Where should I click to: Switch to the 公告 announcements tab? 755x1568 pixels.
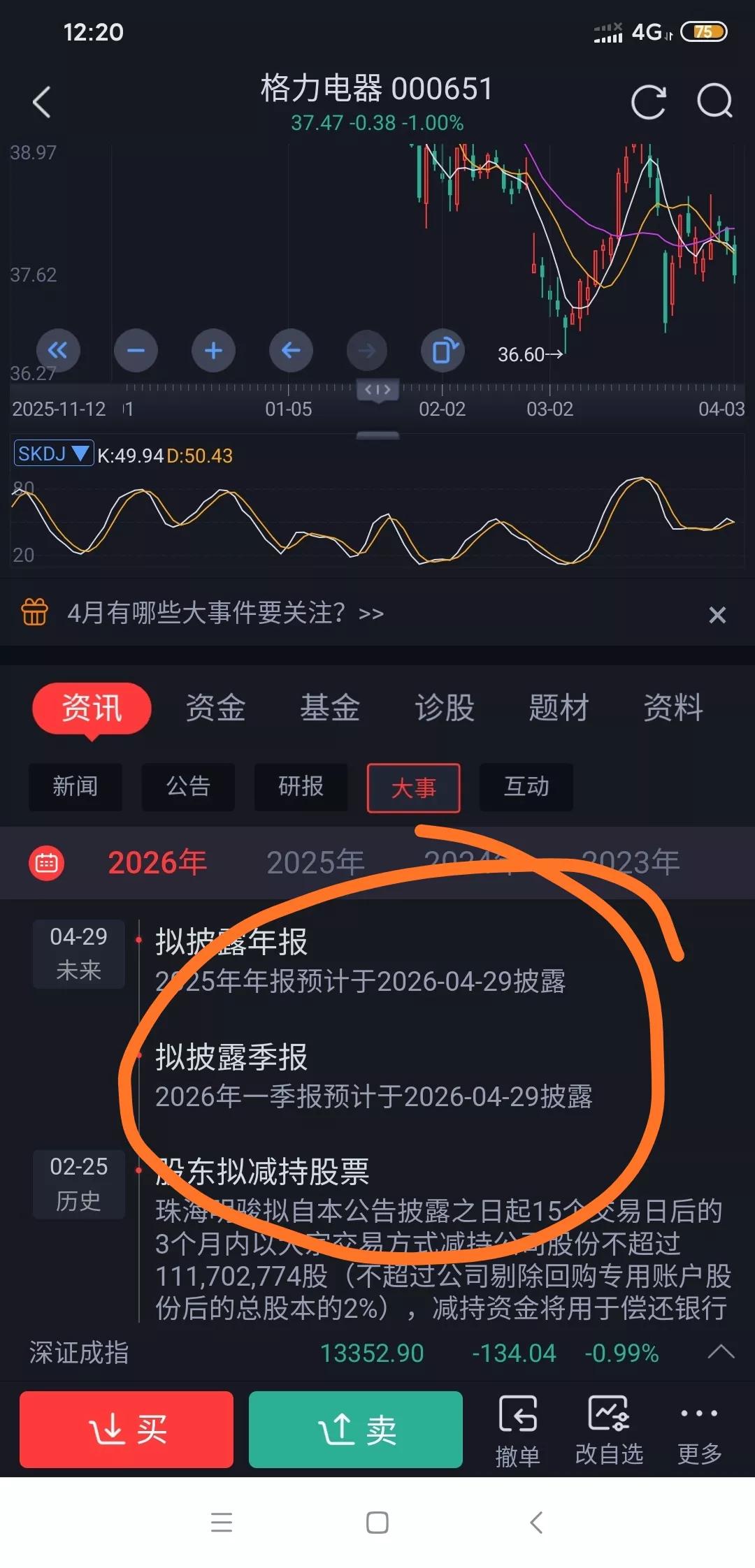(x=187, y=787)
